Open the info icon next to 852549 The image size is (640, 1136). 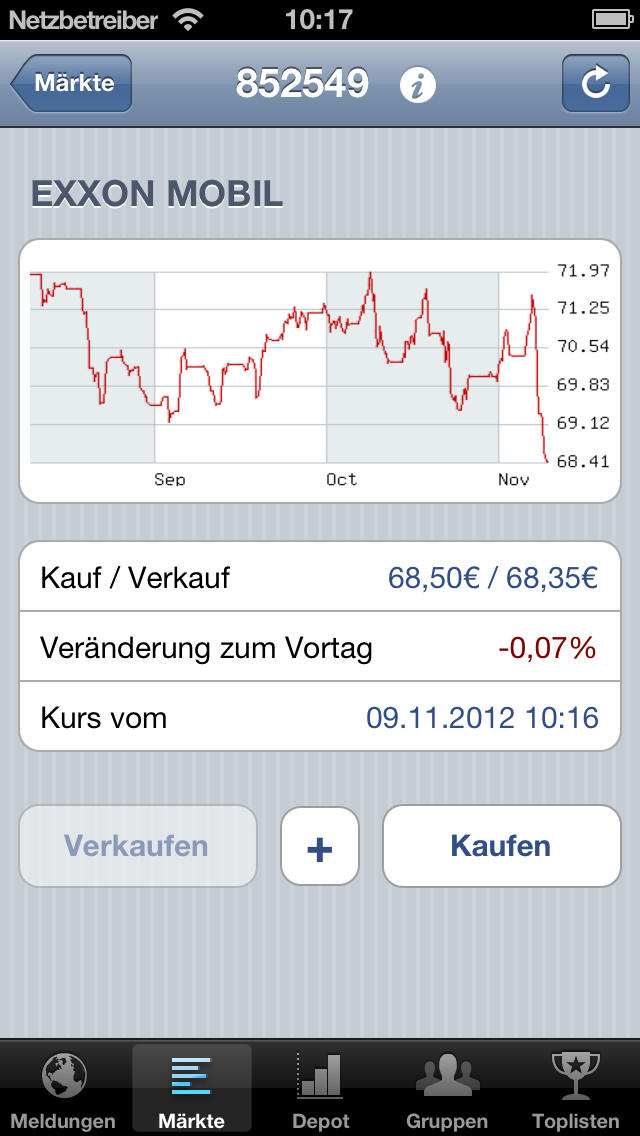point(418,85)
